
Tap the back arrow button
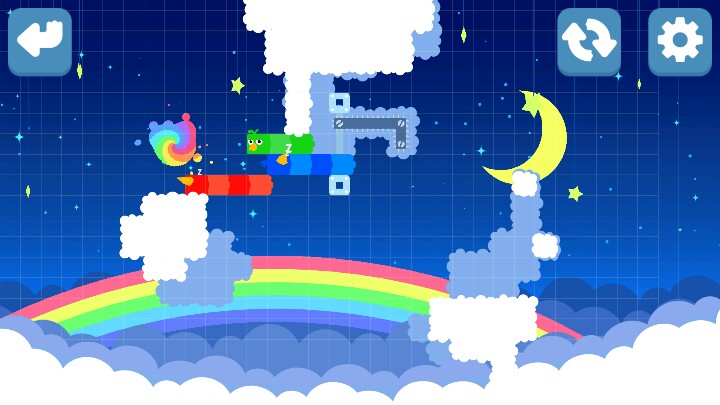coord(40,41)
